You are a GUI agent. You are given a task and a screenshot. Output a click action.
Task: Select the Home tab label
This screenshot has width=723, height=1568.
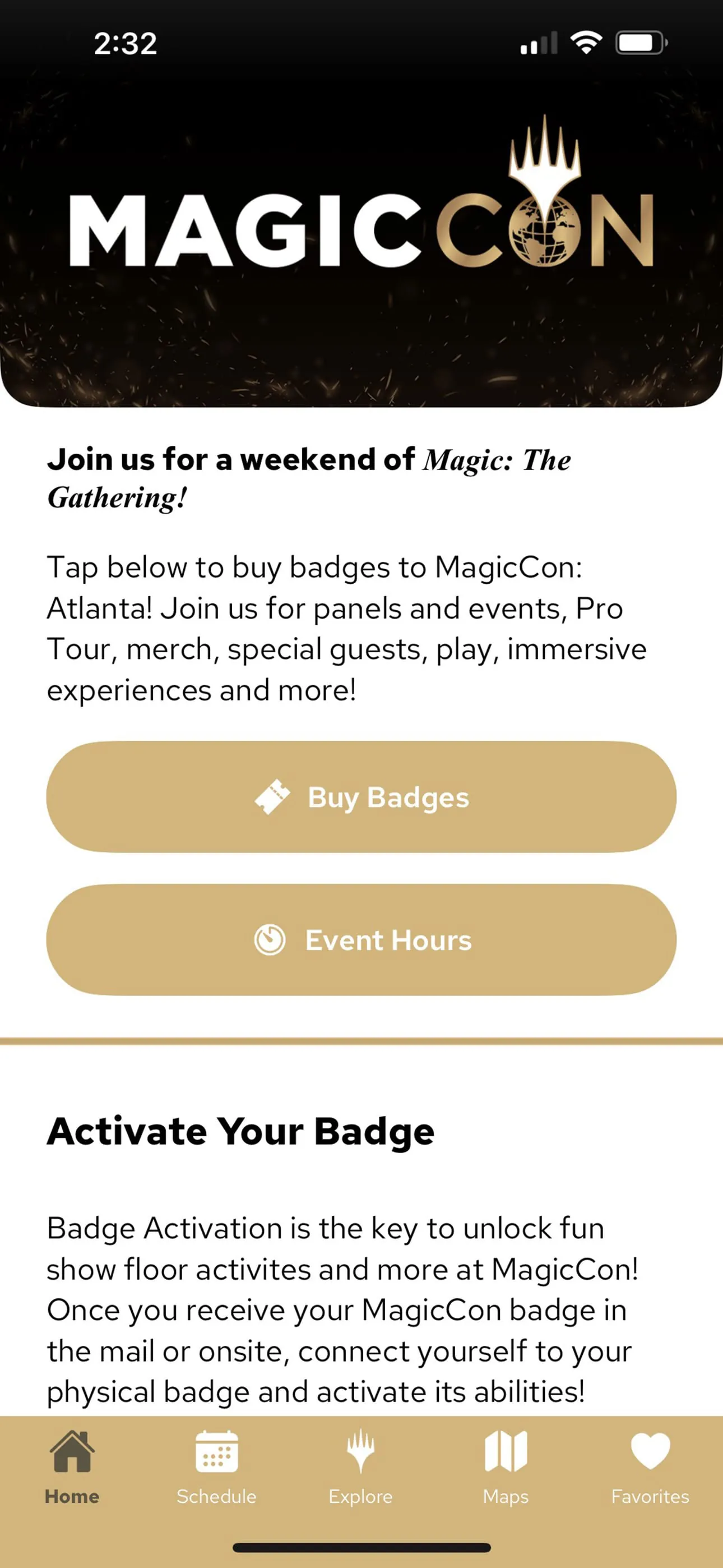pos(71,1496)
